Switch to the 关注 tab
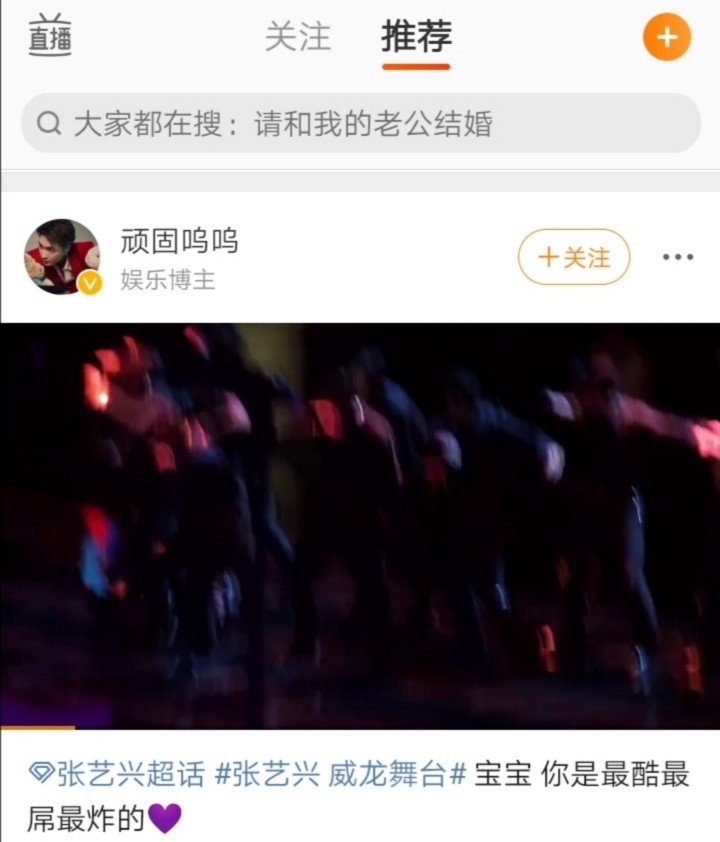The image size is (720, 842). (x=297, y=38)
